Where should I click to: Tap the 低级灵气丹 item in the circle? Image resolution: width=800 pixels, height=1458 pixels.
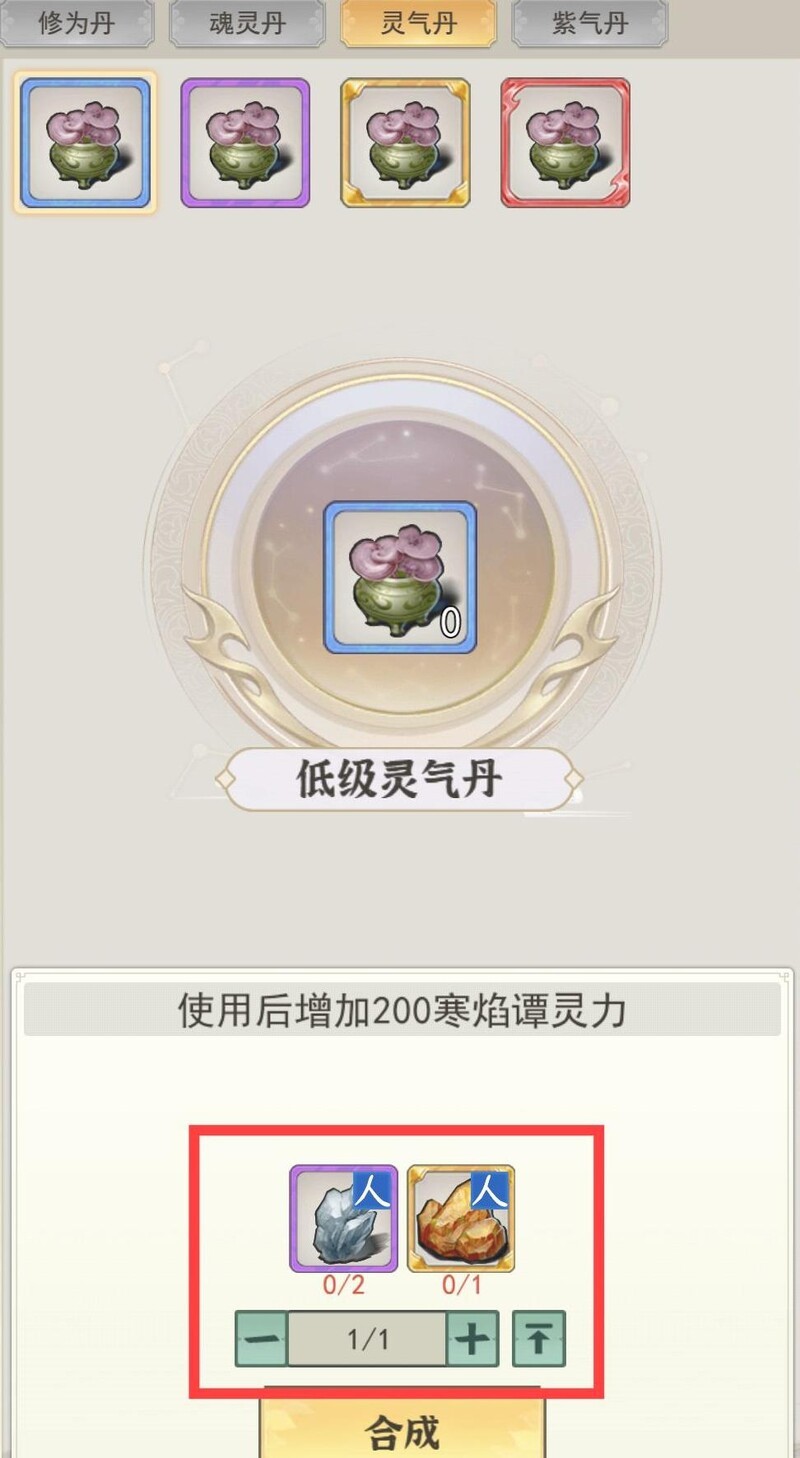point(400,578)
